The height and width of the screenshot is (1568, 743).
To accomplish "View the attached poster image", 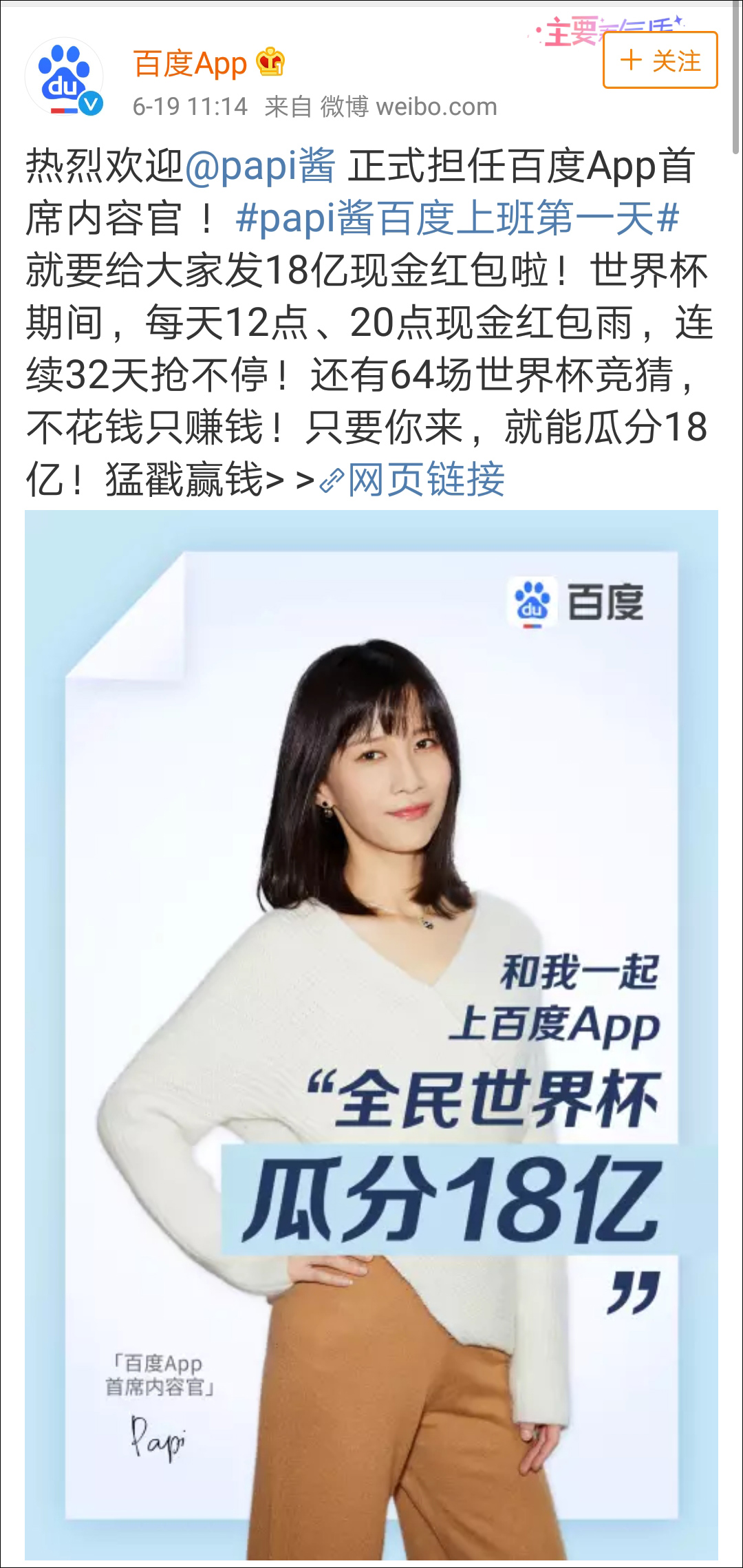I will [371, 1032].
